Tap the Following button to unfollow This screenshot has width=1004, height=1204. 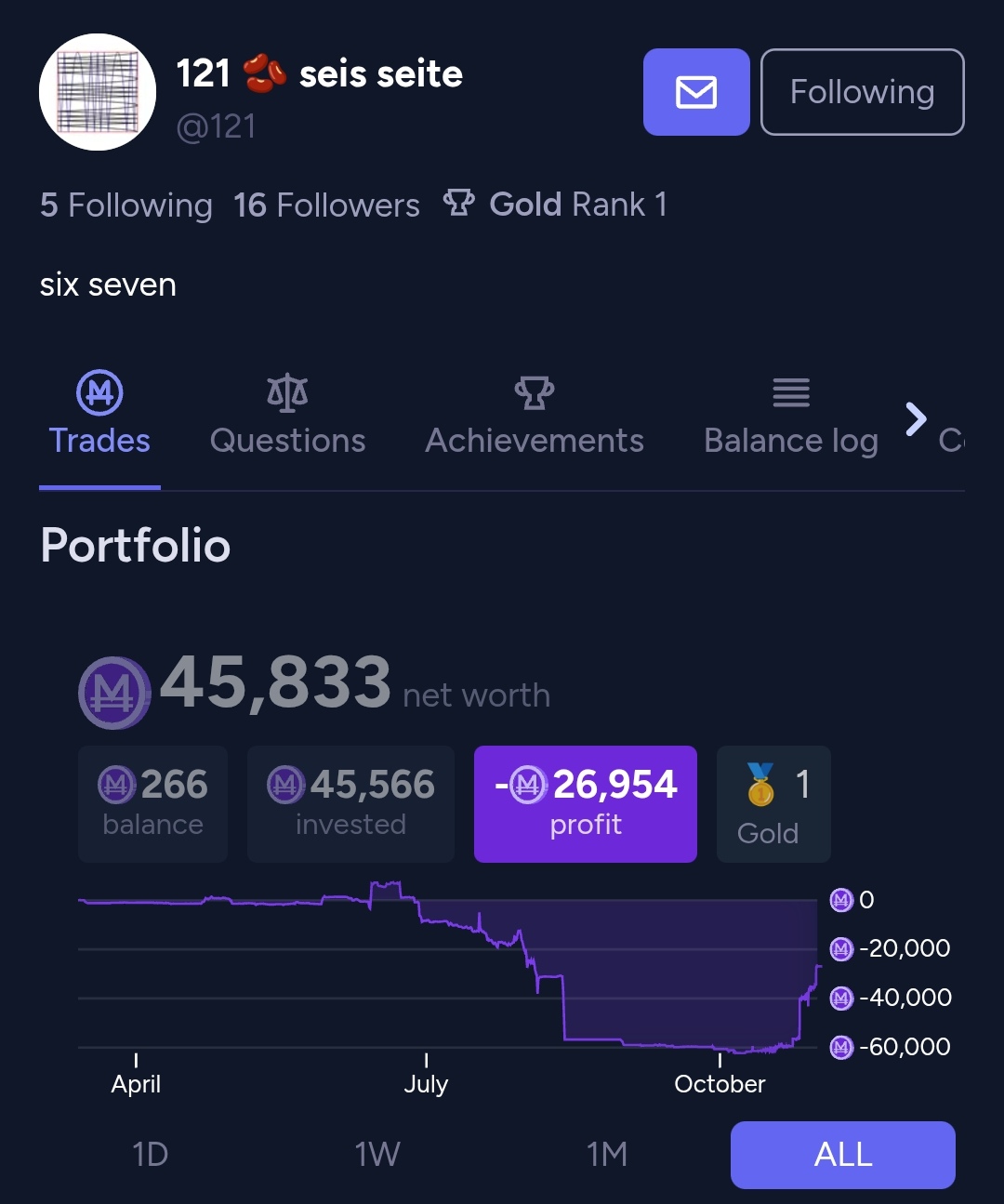862,92
